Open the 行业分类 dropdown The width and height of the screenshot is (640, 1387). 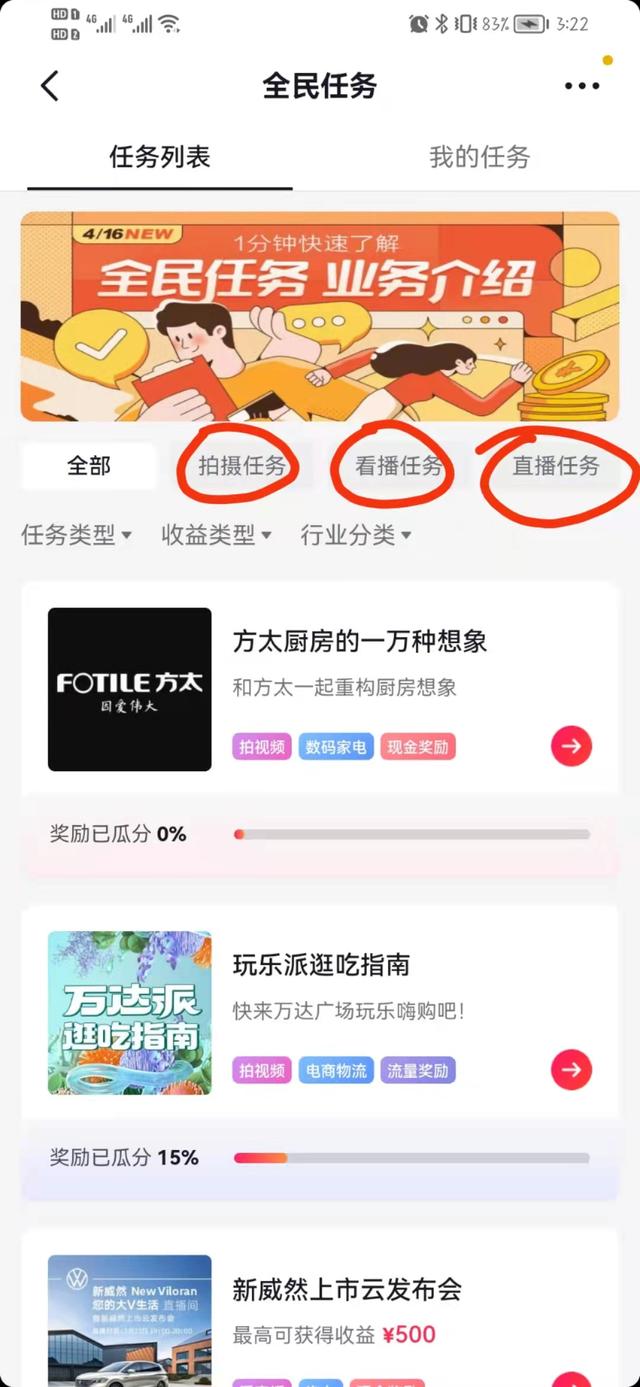click(x=356, y=535)
